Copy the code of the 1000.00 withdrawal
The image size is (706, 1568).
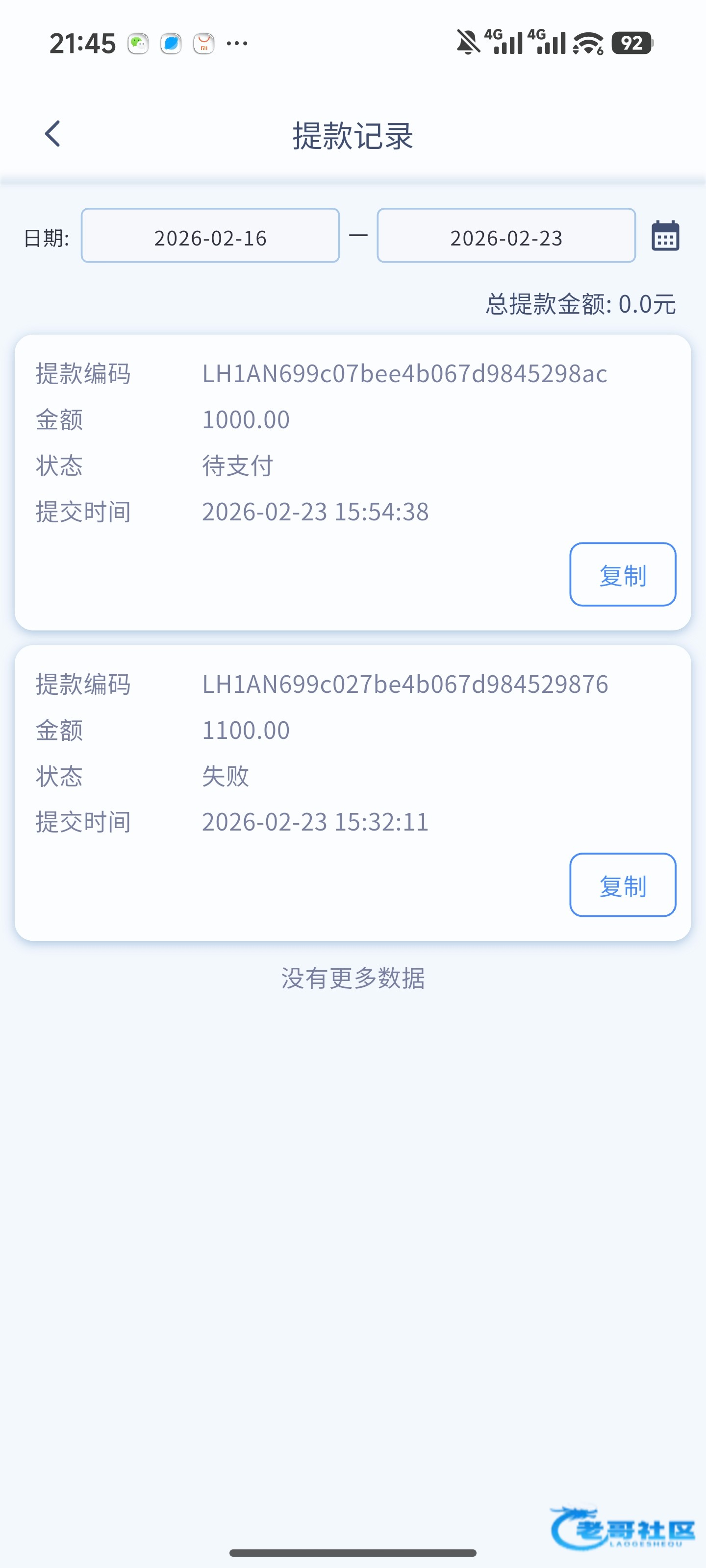pyautogui.click(x=622, y=575)
